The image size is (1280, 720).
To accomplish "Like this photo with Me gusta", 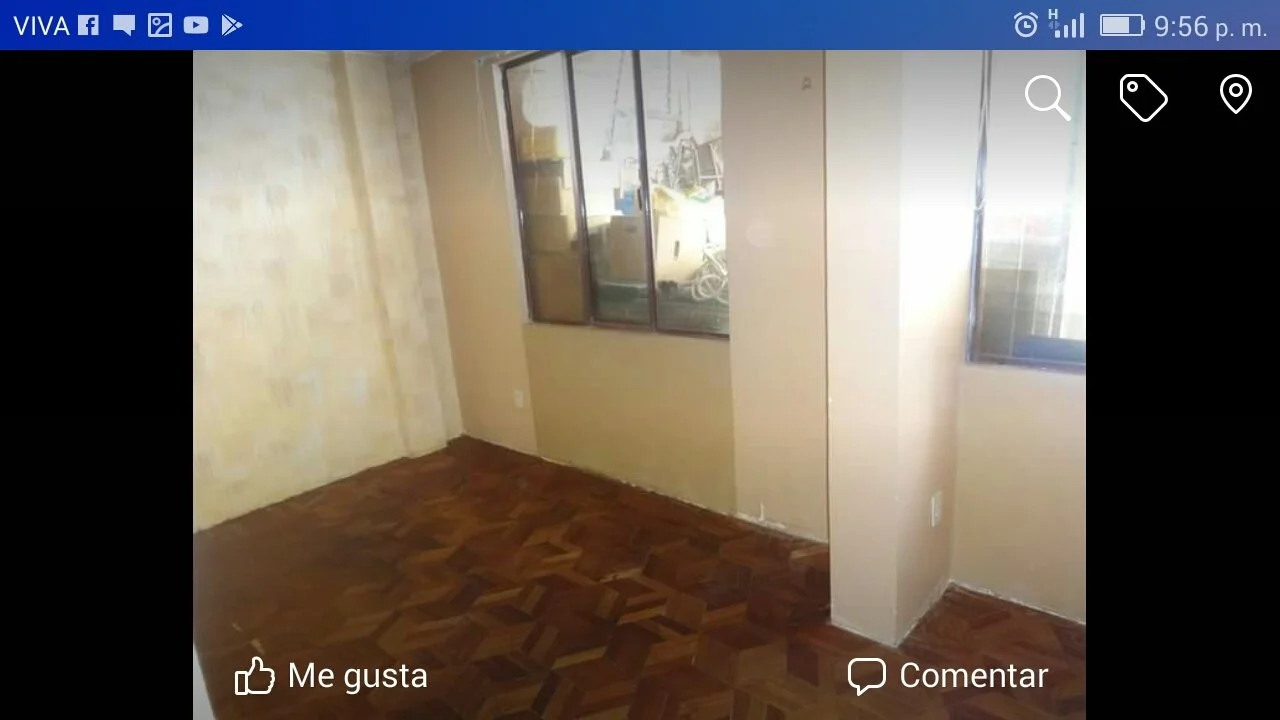I will point(332,676).
